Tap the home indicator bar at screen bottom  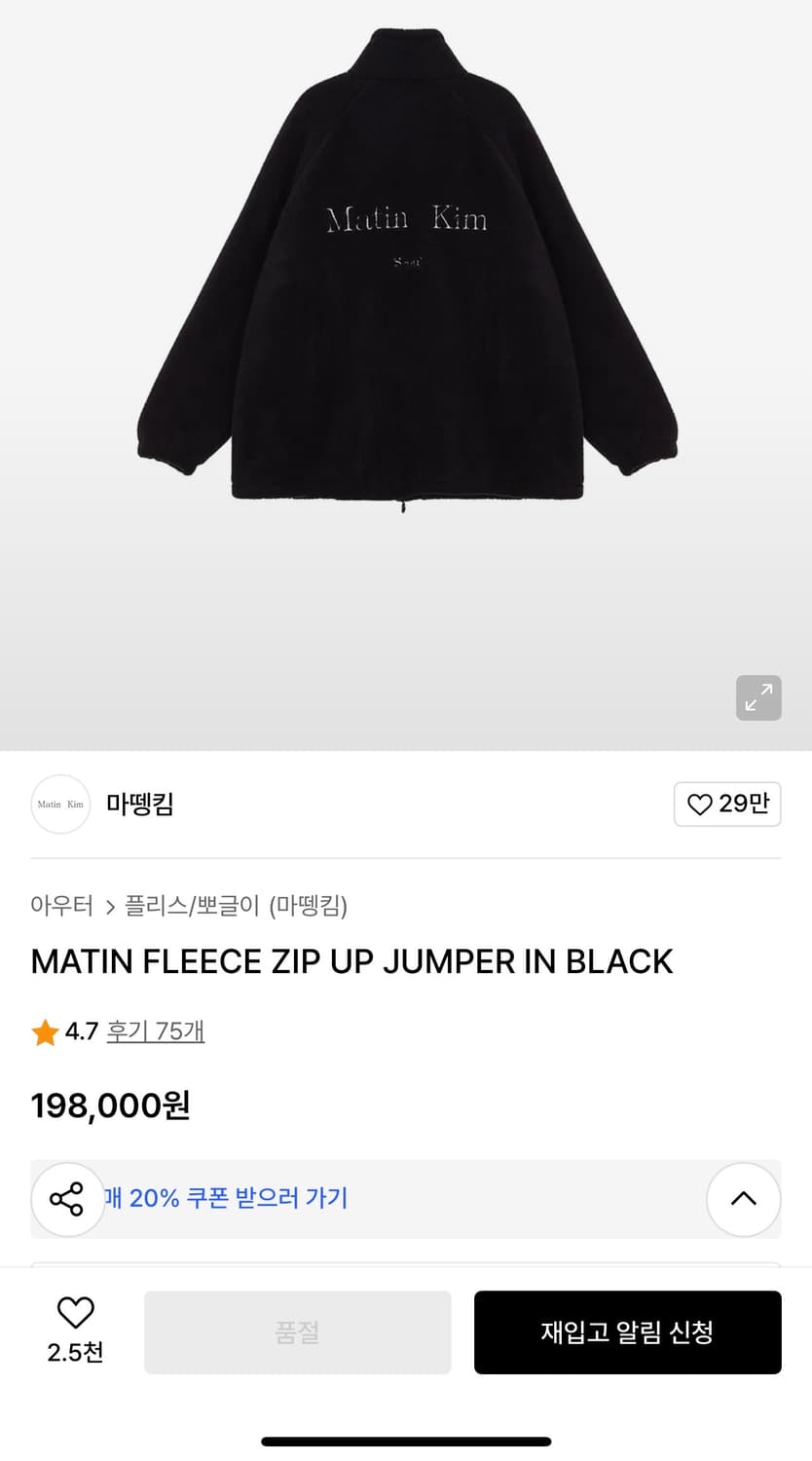click(x=406, y=1440)
